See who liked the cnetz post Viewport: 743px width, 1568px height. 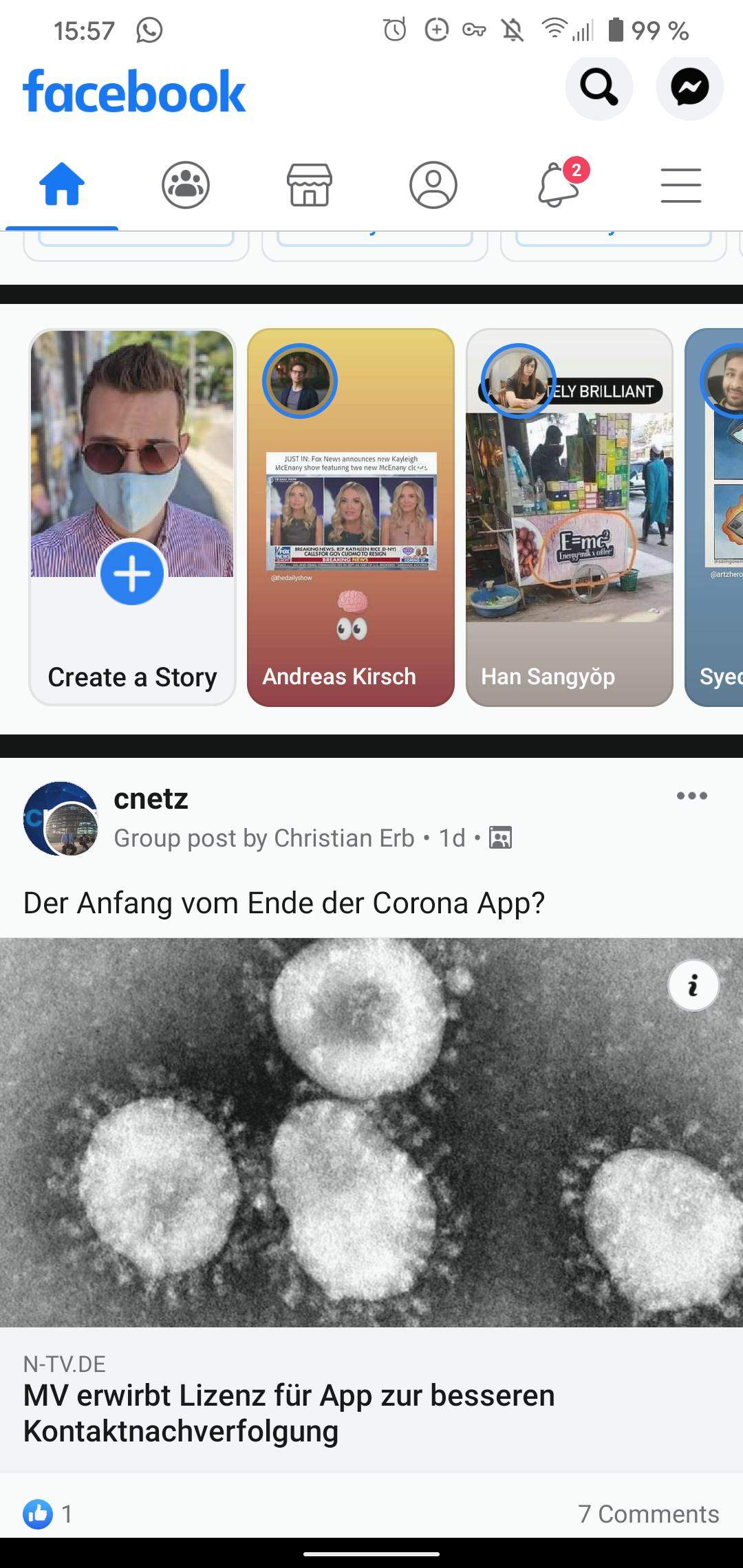click(48, 1514)
